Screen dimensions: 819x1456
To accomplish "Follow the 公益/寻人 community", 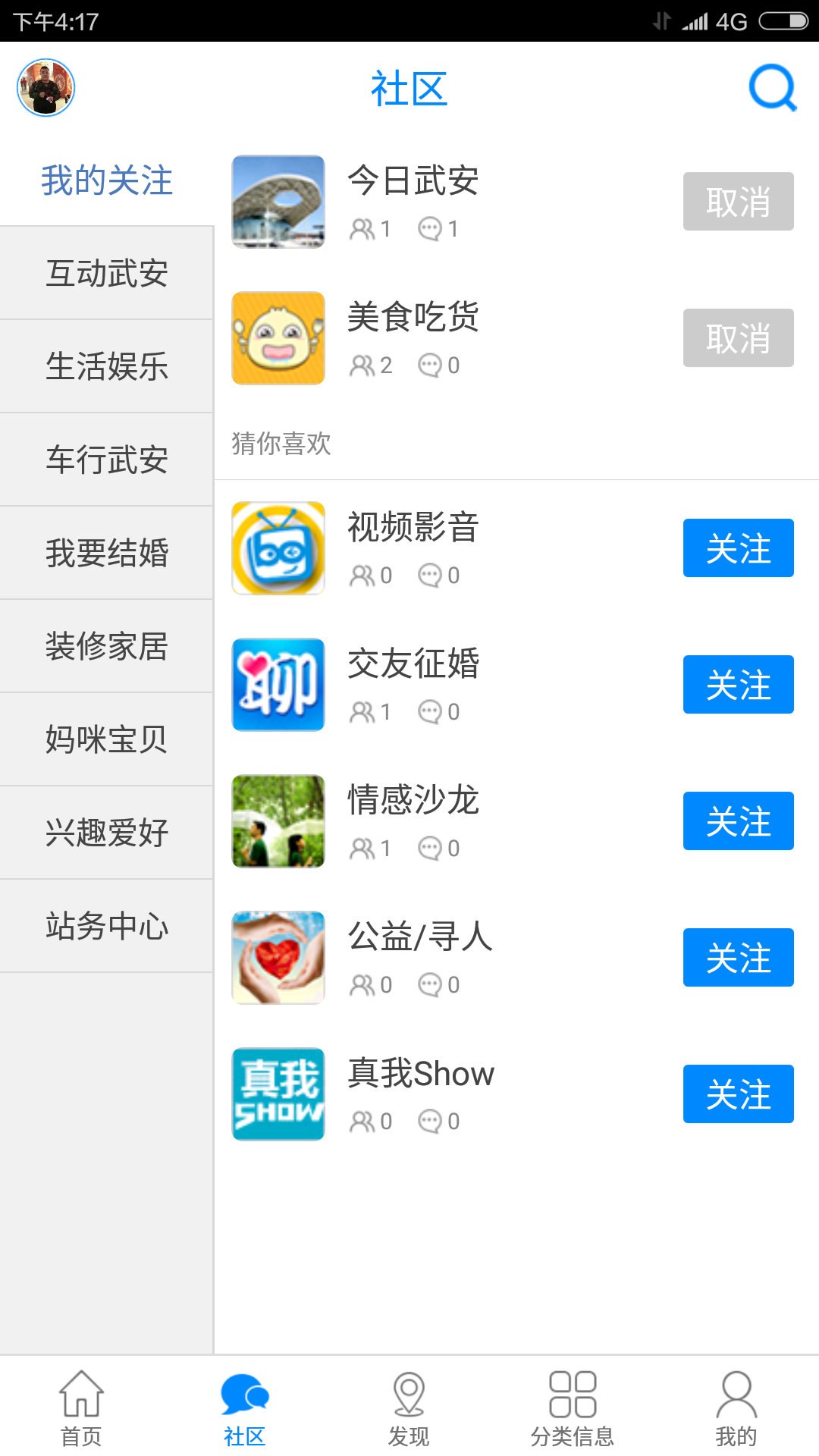I will 738,958.
